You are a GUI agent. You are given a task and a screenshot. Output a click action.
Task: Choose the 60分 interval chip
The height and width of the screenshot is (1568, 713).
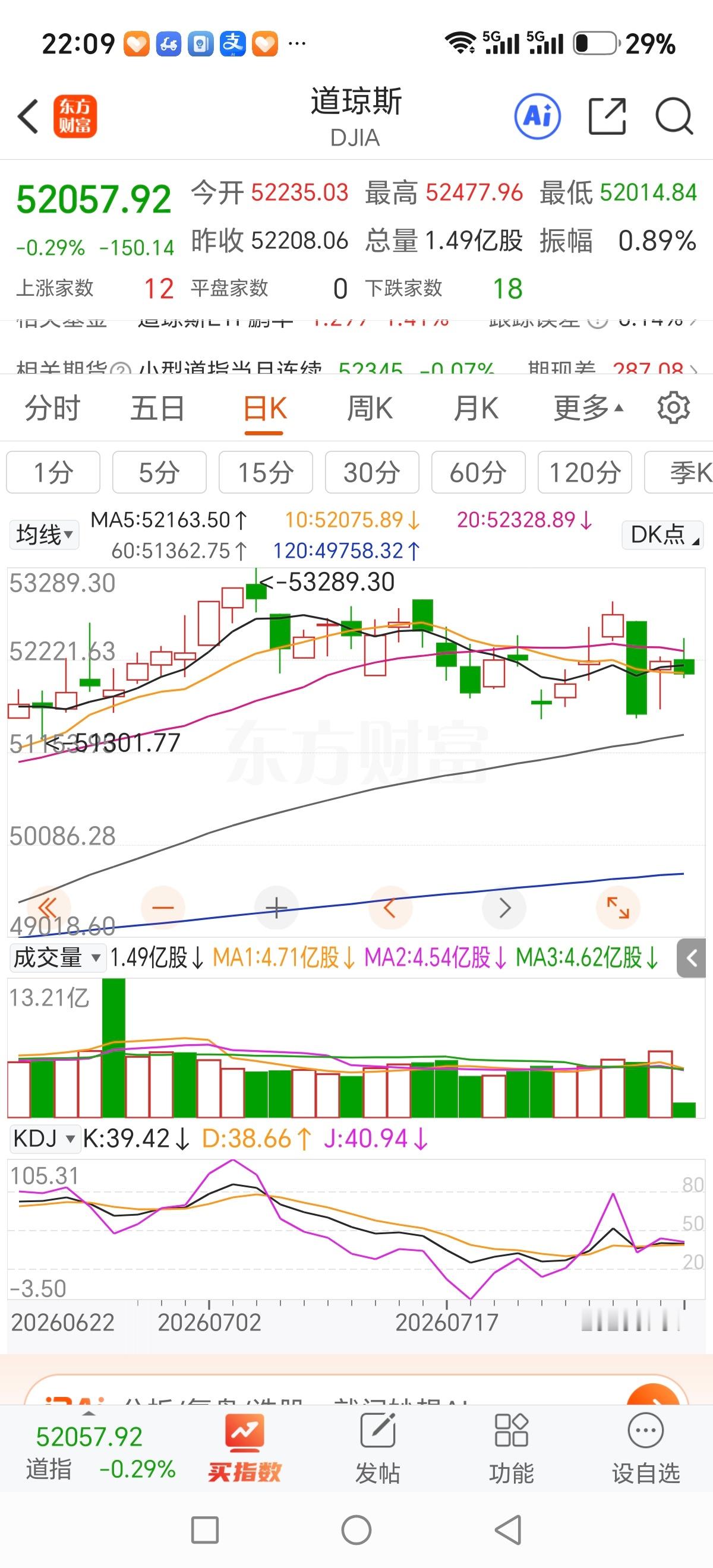point(478,472)
